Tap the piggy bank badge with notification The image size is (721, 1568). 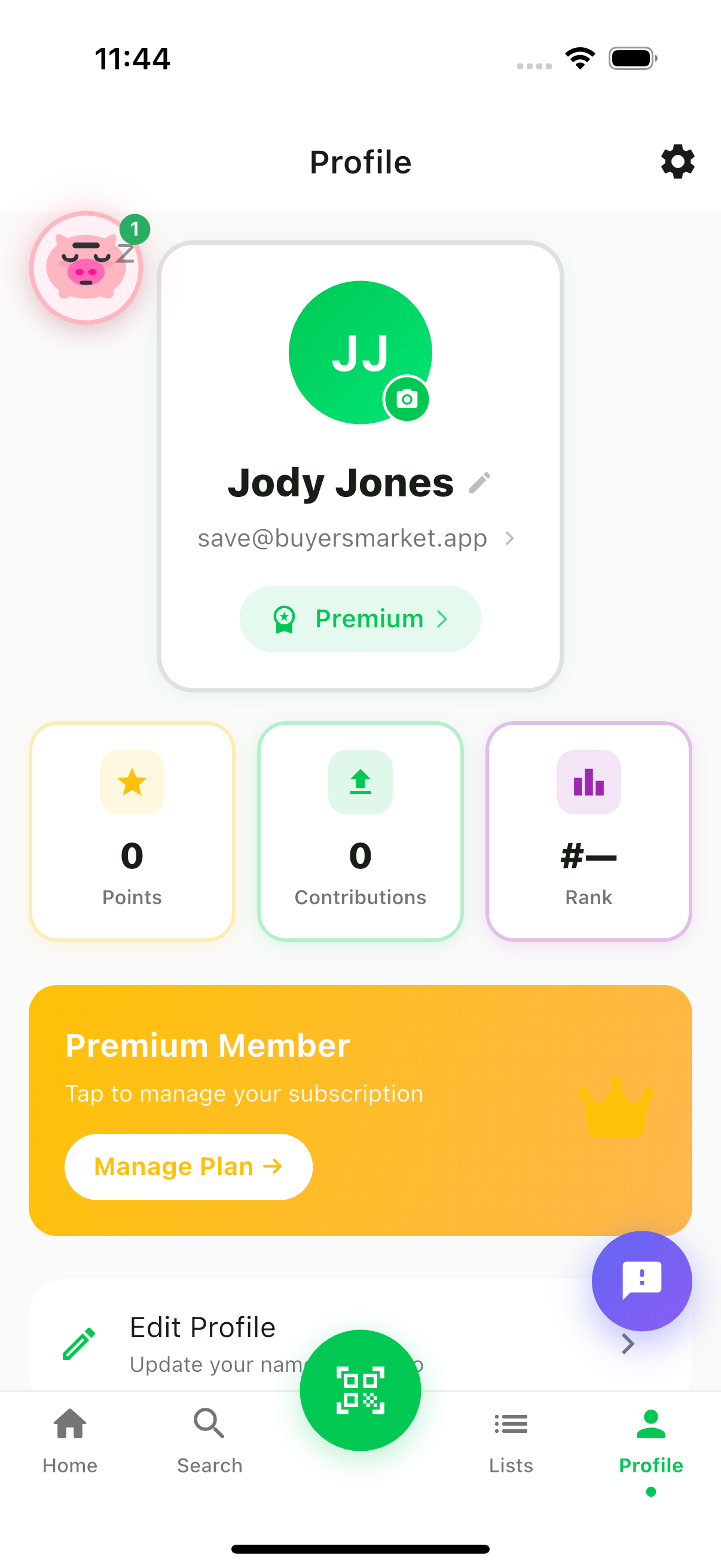pos(85,268)
